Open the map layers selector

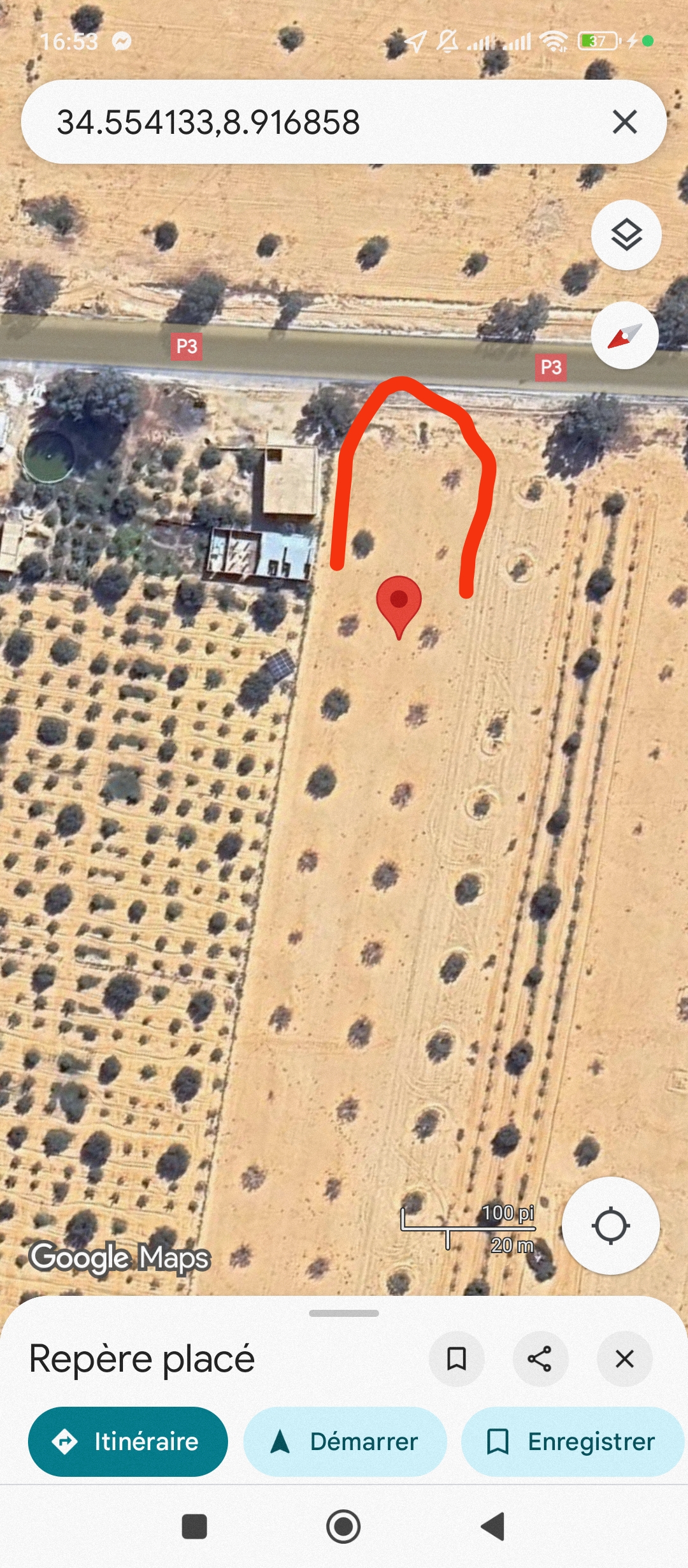click(x=626, y=235)
